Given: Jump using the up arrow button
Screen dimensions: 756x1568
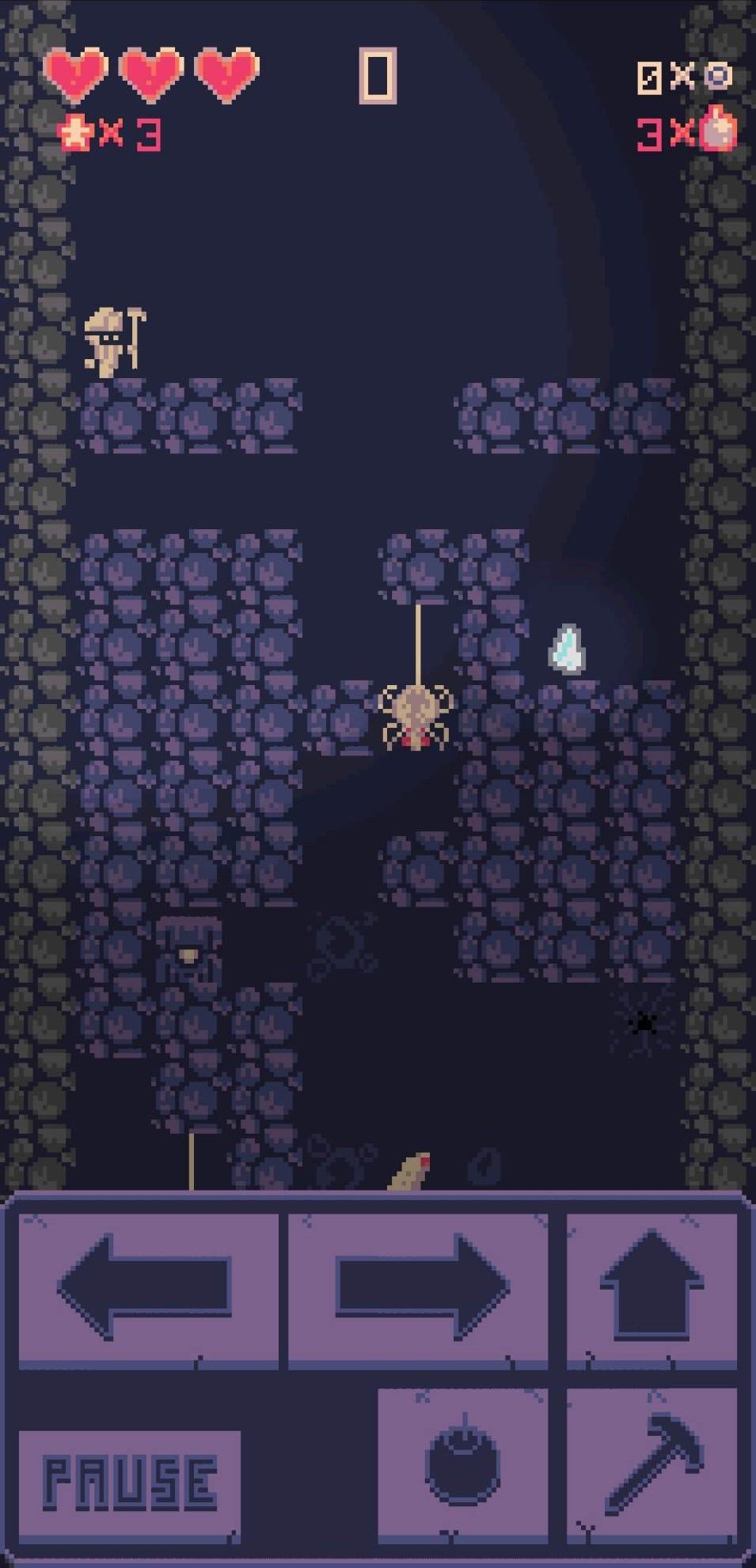Looking at the screenshot, I should click(652, 1288).
